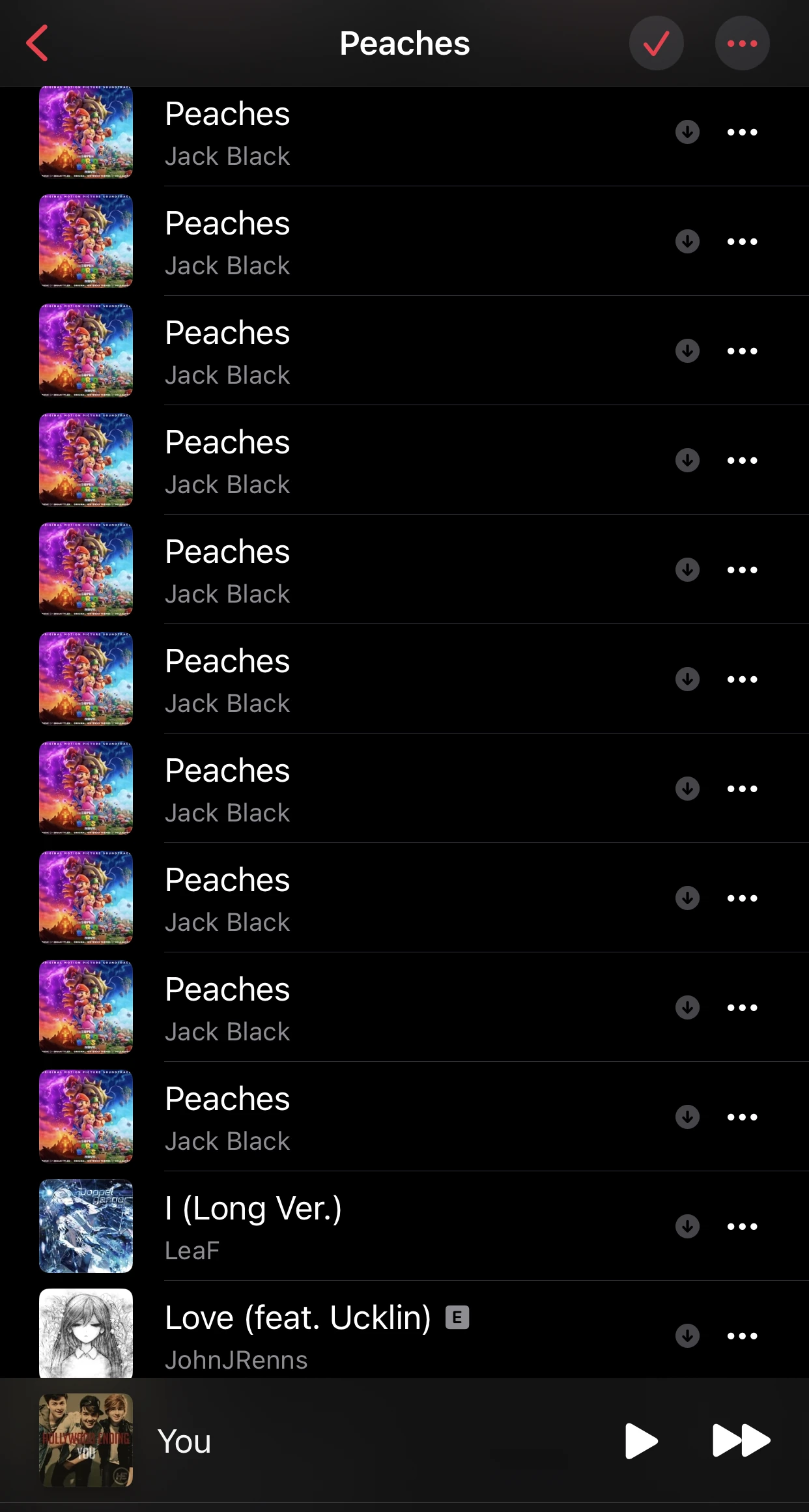Image resolution: width=809 pixels, height=1512 pixels.
Task: Download I (Long Ver.) by LeaF
Action: [687, 1226]
